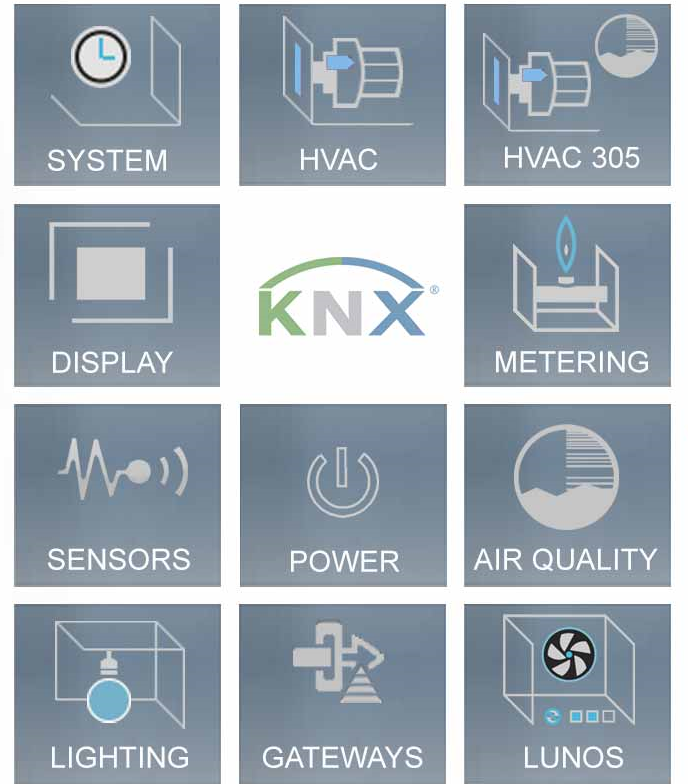688x784 pixels.
Task: Select the HVAC tile
Action: (342, 95)
